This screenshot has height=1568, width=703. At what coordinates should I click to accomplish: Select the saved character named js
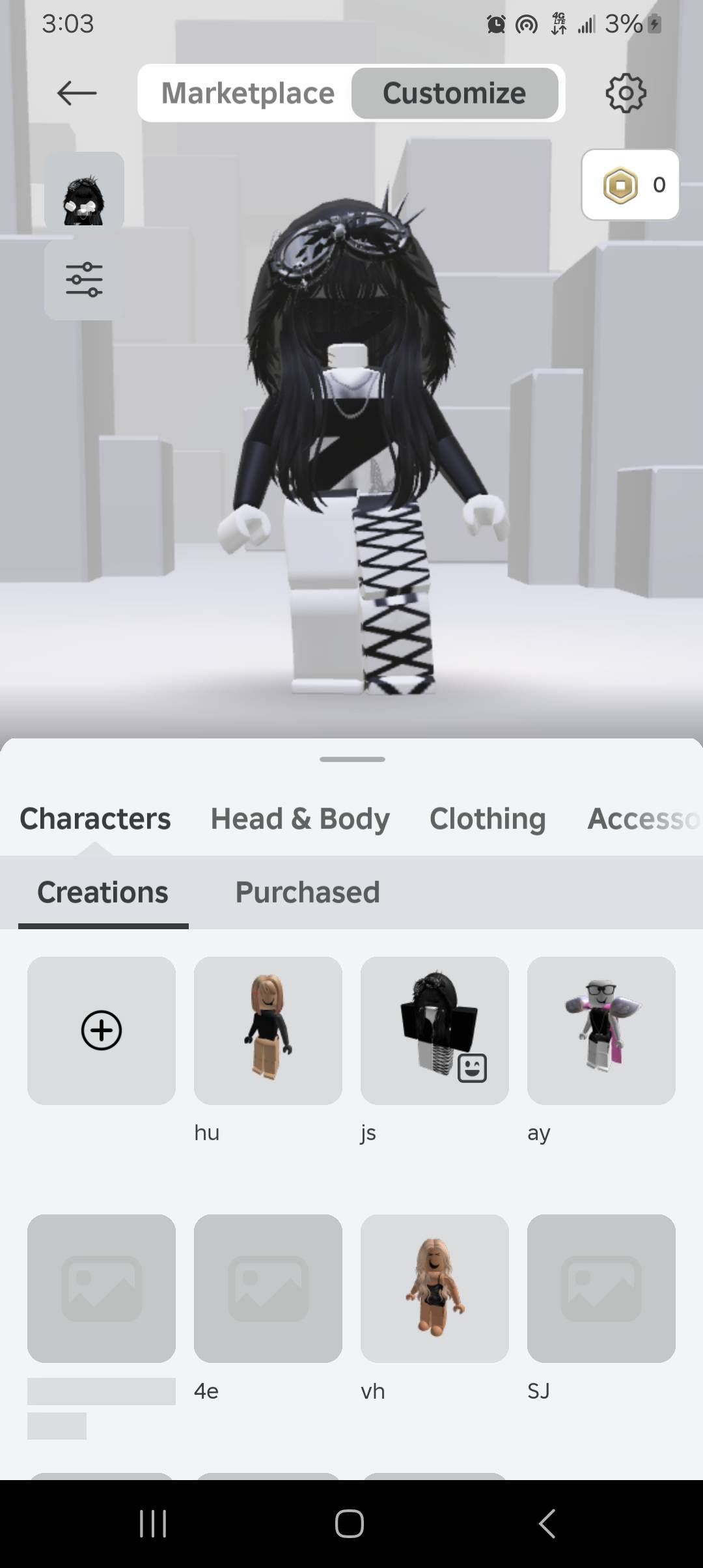point(435,1031)
